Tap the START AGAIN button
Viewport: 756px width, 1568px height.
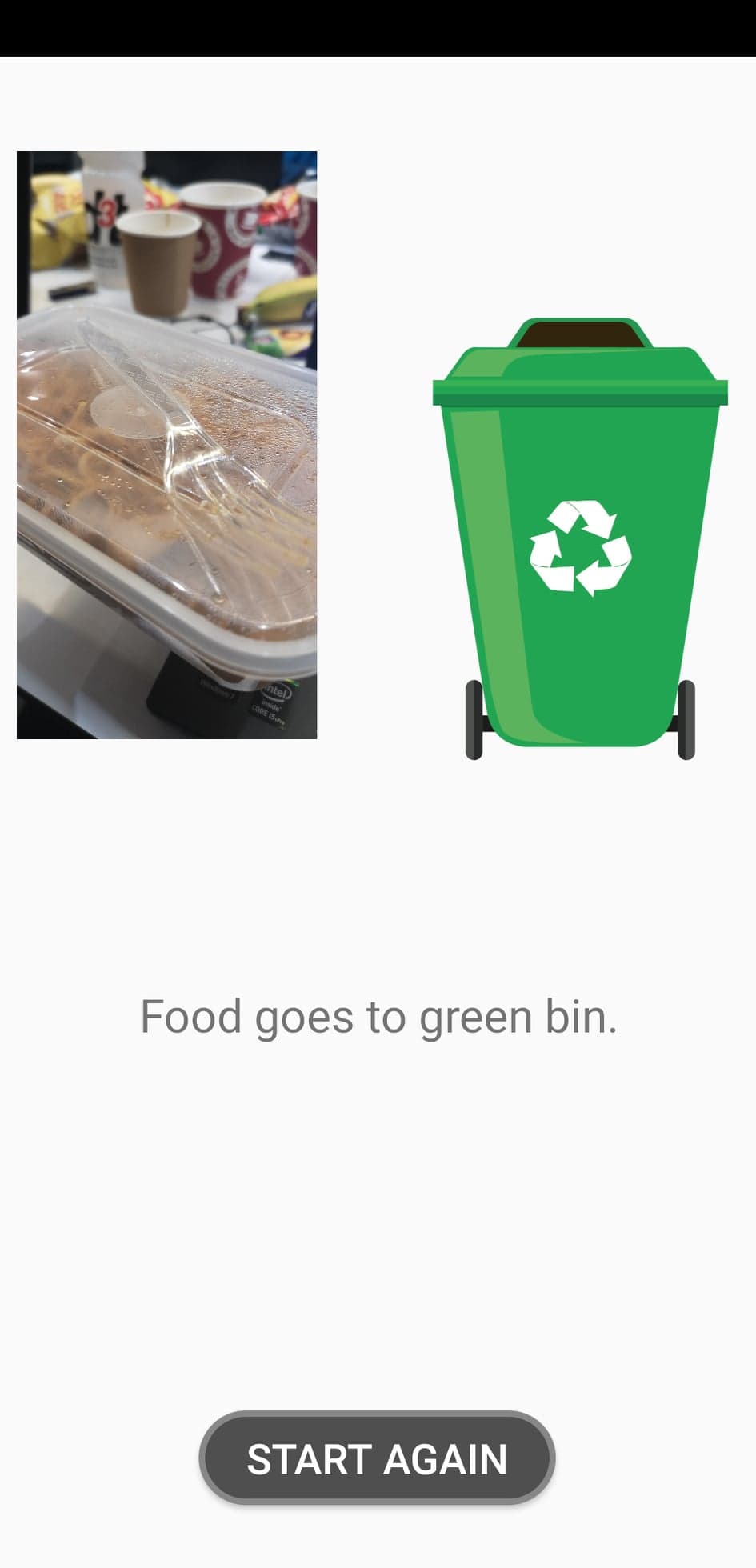[x=377, y=1458]
